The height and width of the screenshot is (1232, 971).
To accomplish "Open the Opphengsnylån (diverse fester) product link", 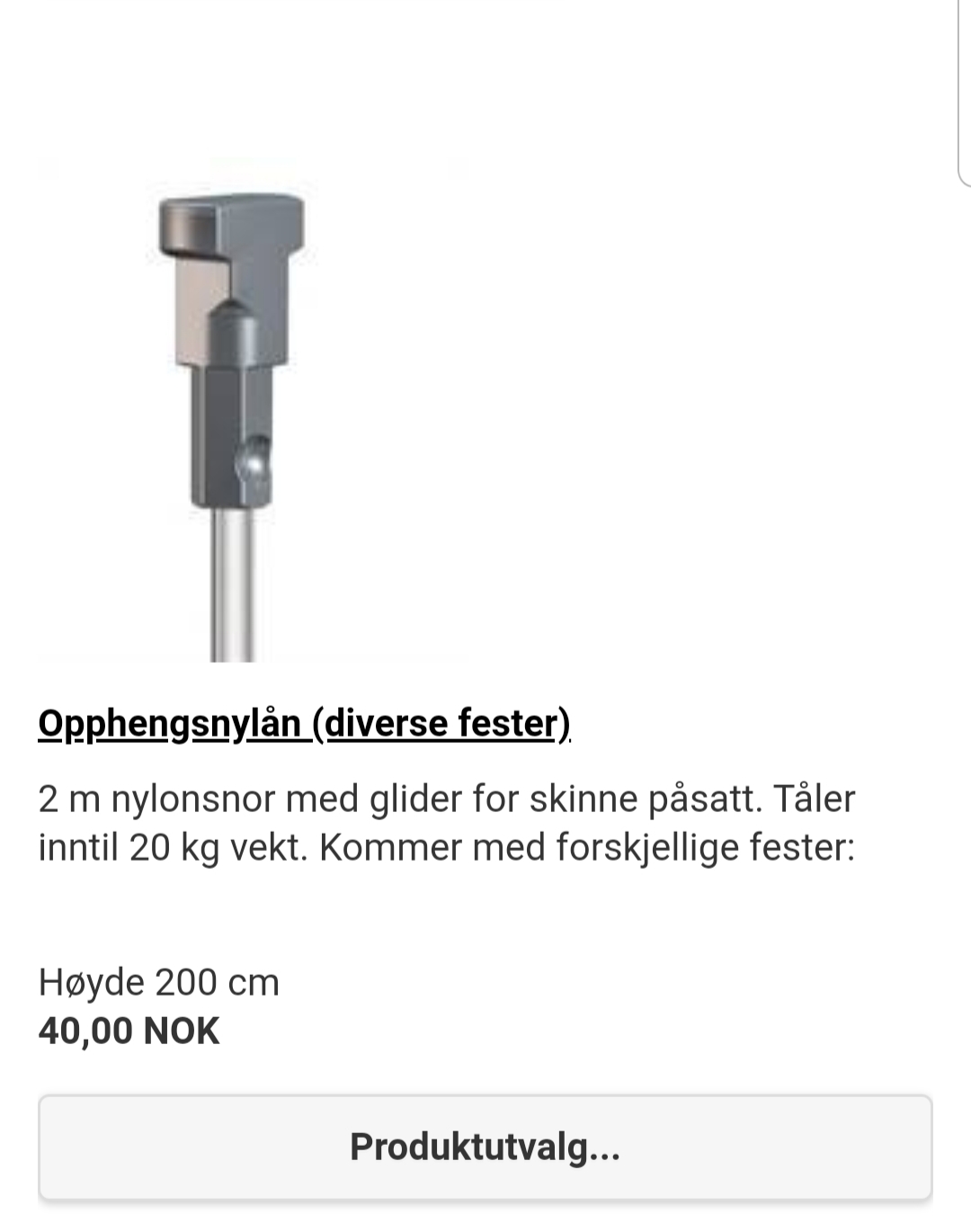I will (x=304, y=723).
